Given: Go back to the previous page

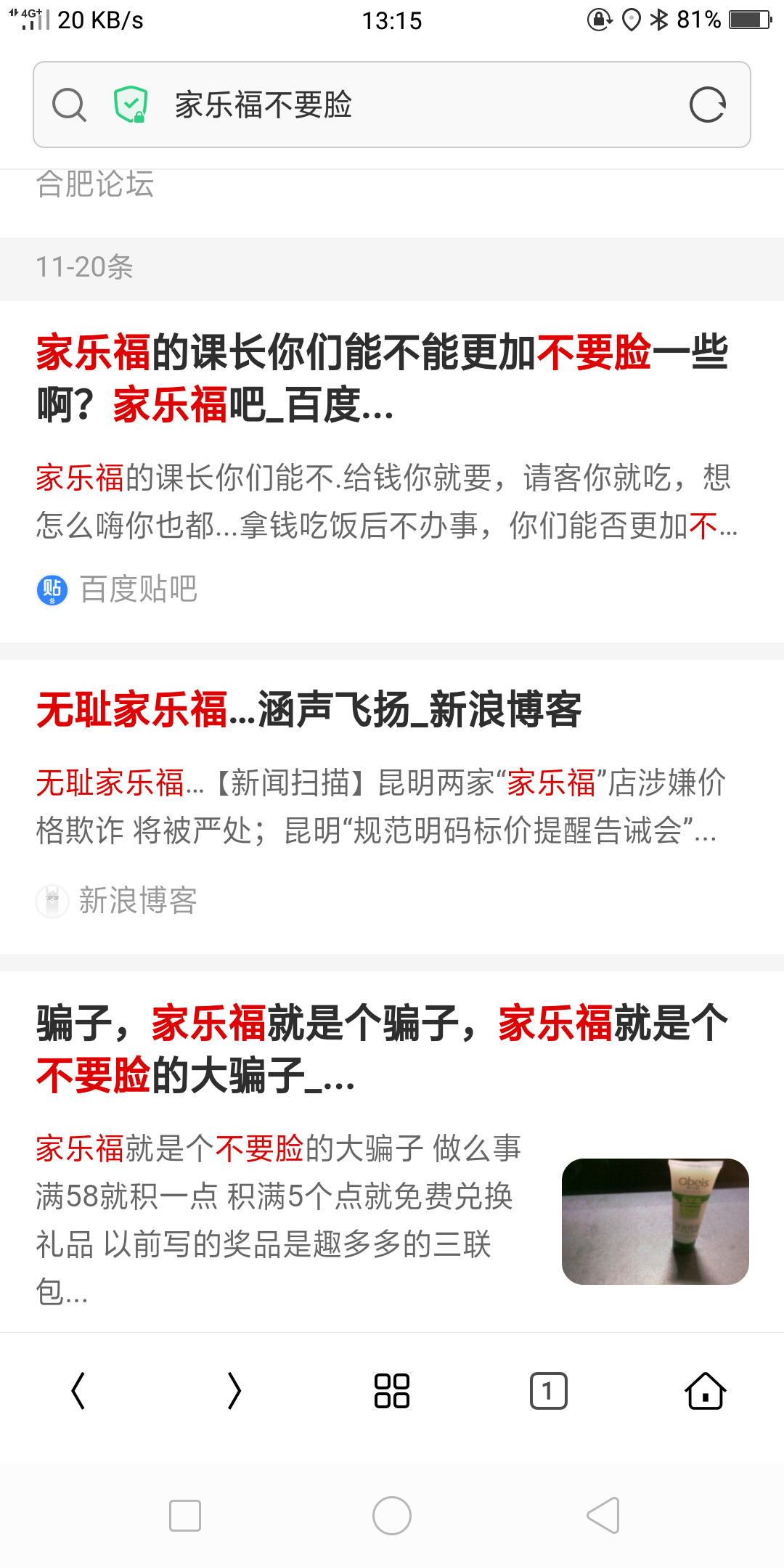Looking at the screenshot, I should tap(78, 1391).
